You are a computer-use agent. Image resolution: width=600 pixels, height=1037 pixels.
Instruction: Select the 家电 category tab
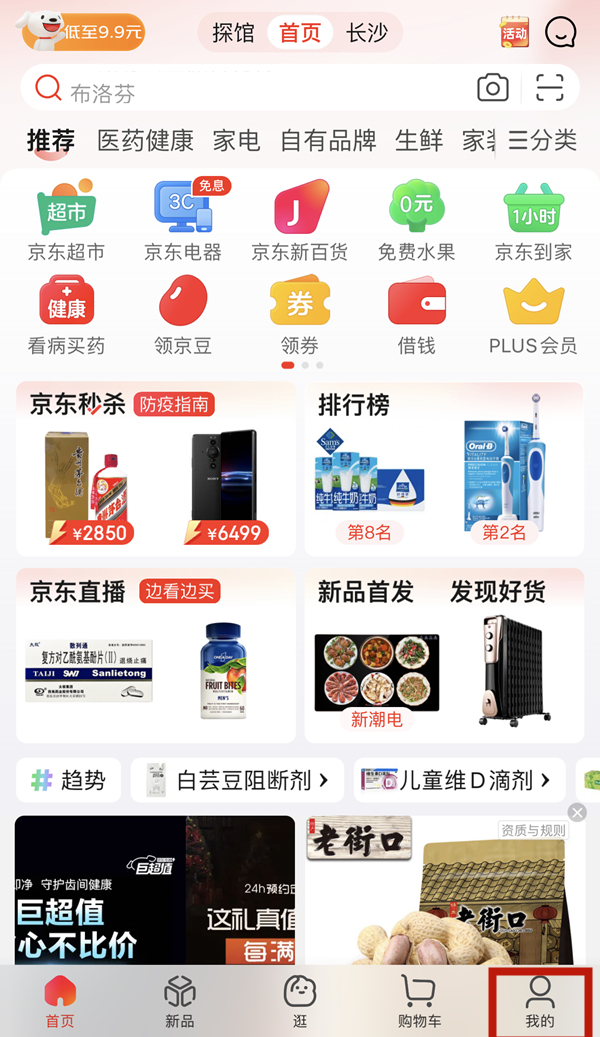(237, 141)
